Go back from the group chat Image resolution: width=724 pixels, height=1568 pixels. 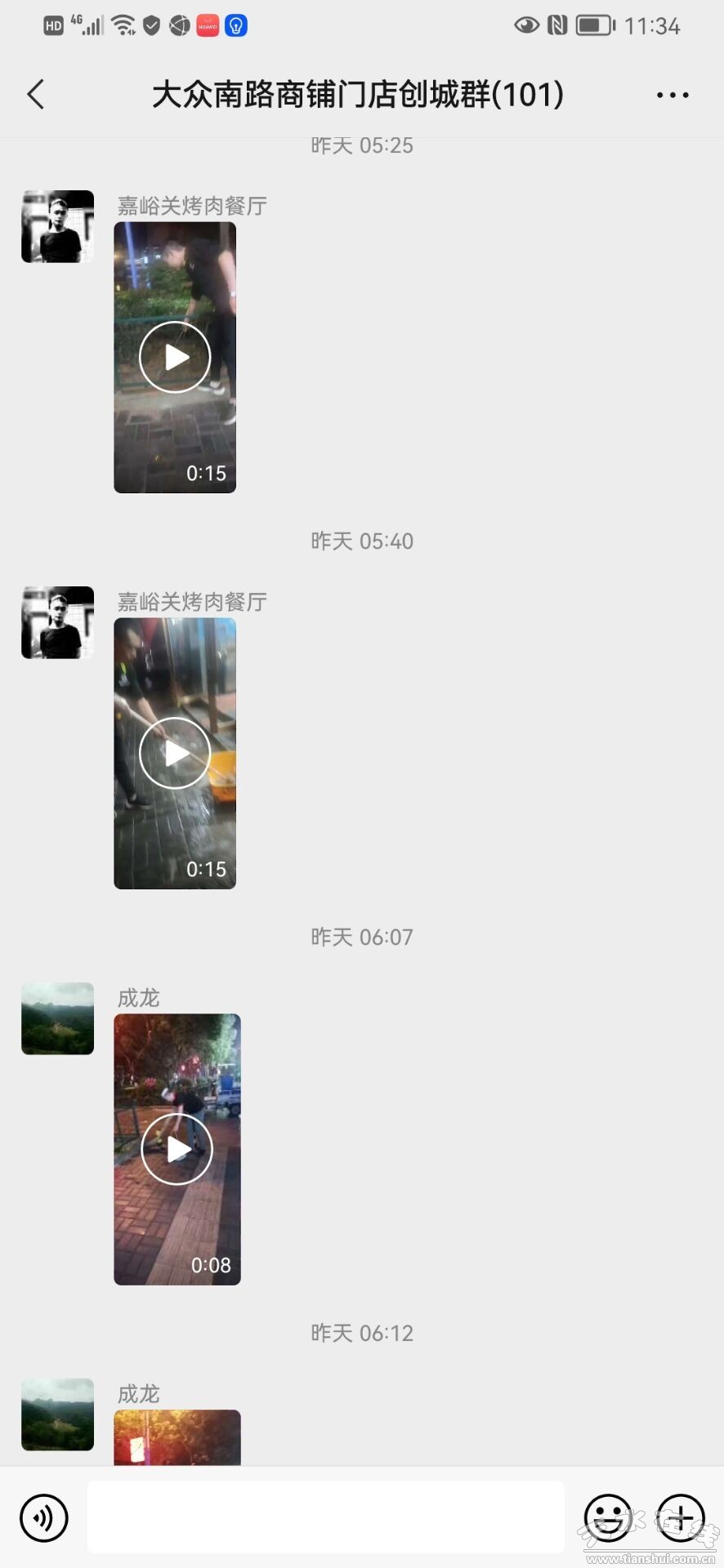point(36,95)
